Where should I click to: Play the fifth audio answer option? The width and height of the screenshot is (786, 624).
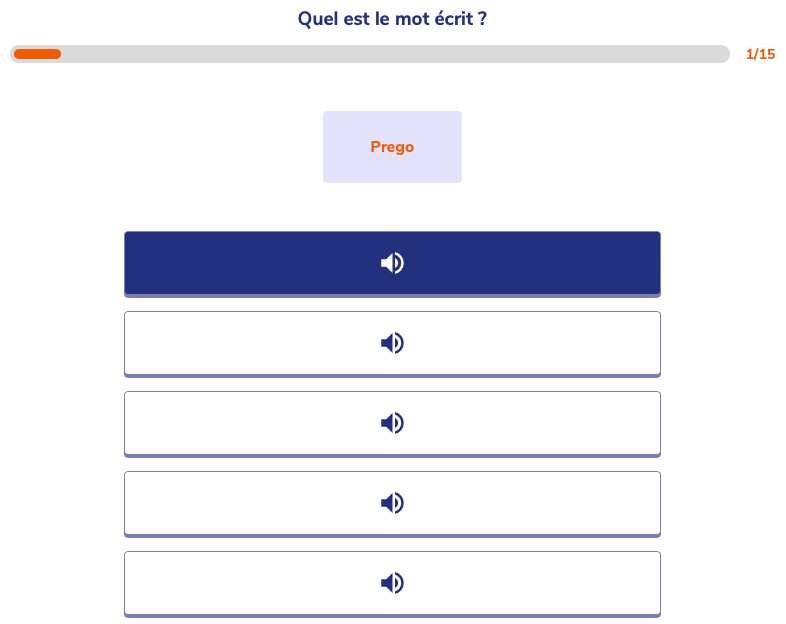coord(392,583)
